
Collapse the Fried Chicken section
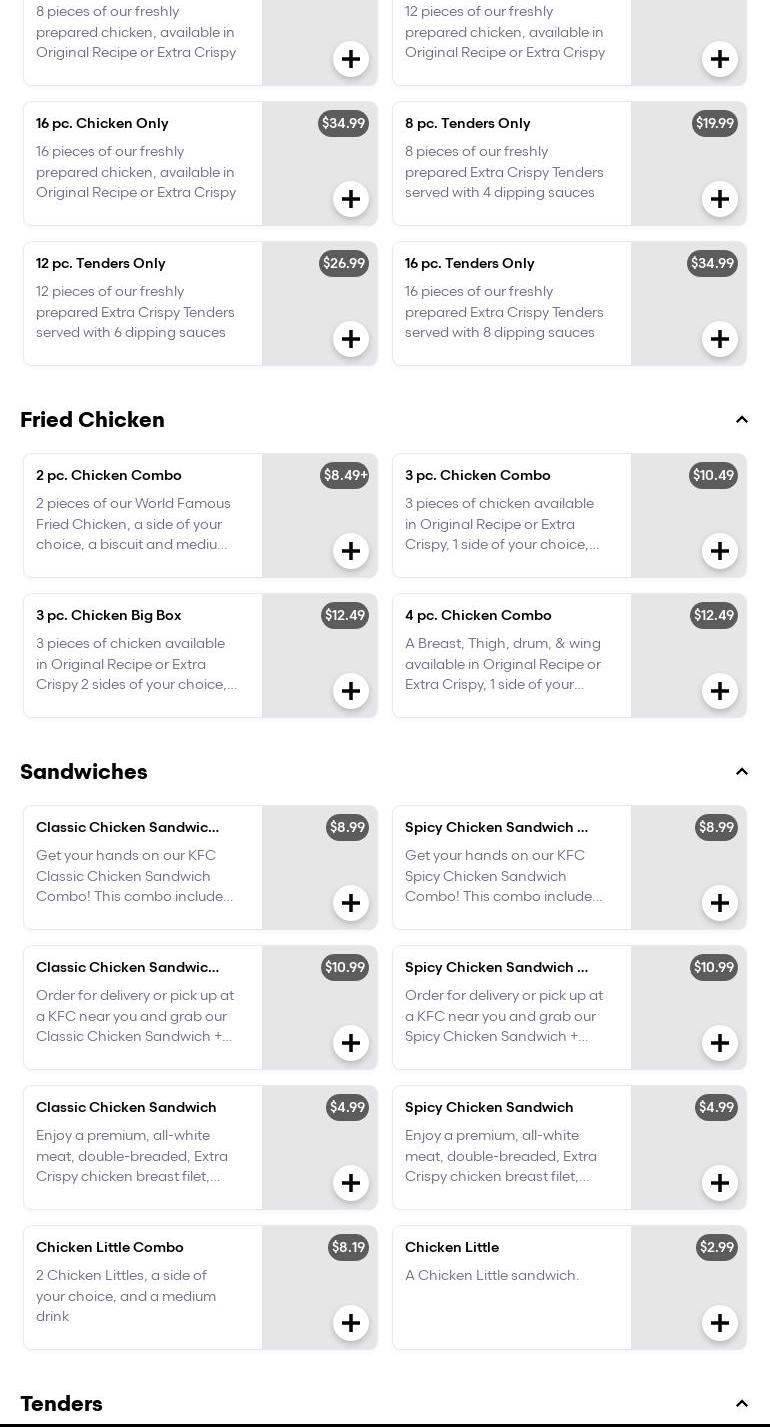pyautogui.click(x=741, y=420)
